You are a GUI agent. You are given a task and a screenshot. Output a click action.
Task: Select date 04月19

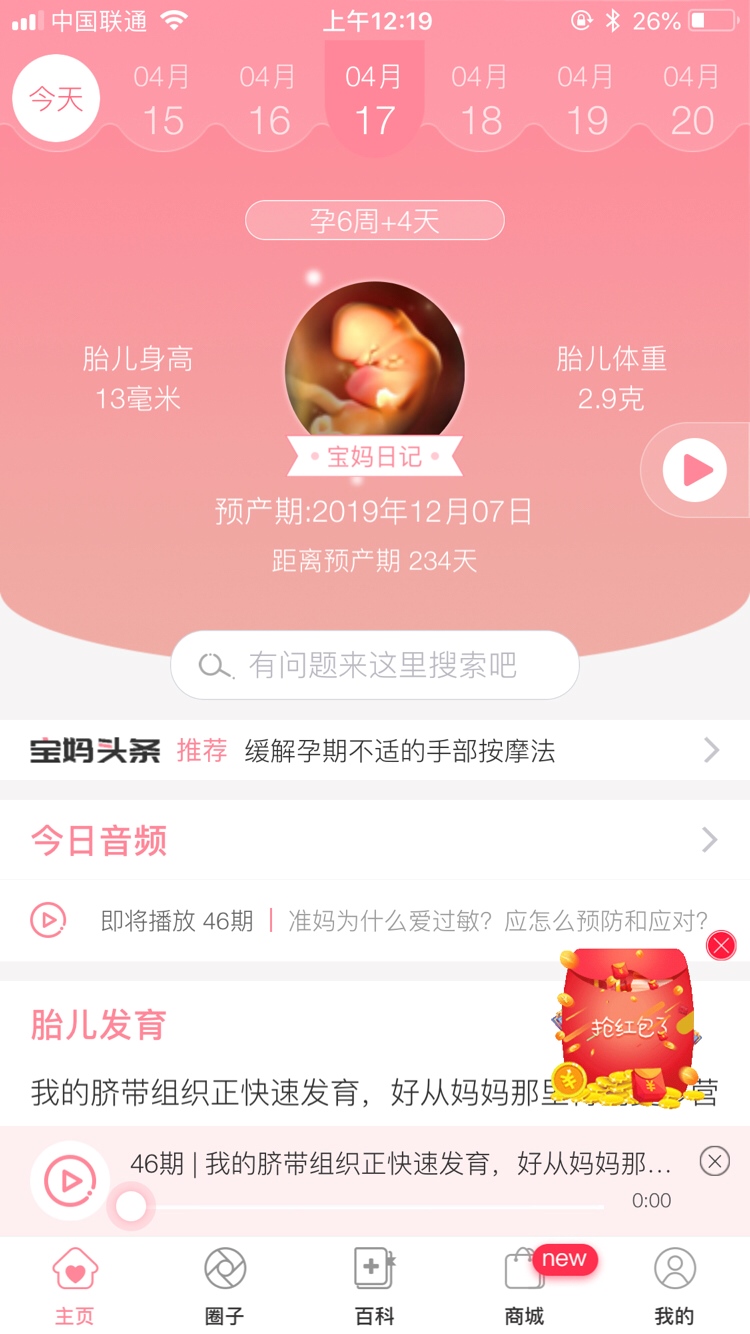click(586, 101)
